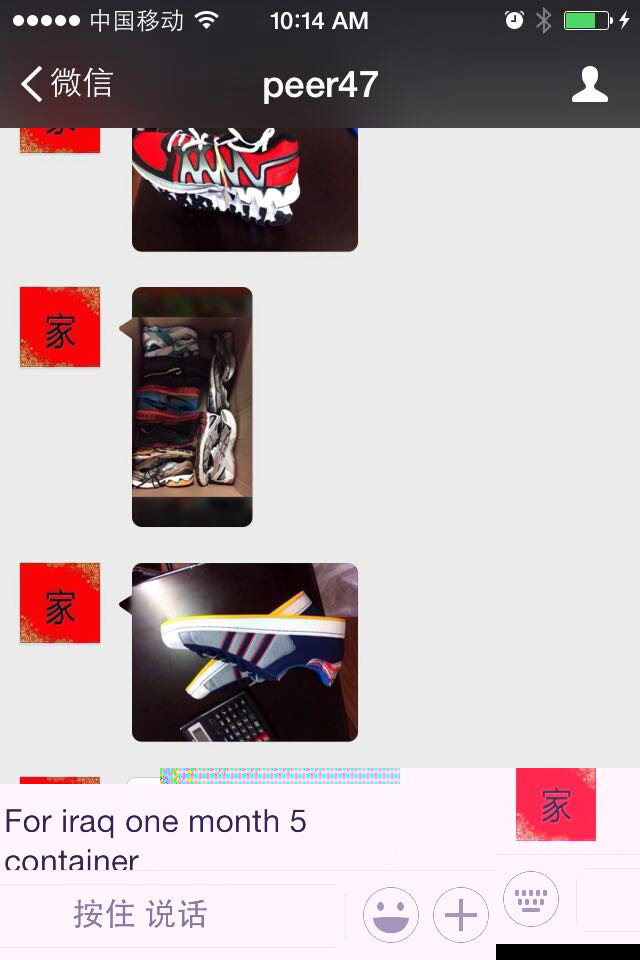640x960 pixels.
Task: Open the peer47 contact profile icon
Action: (x=589, y=85)
